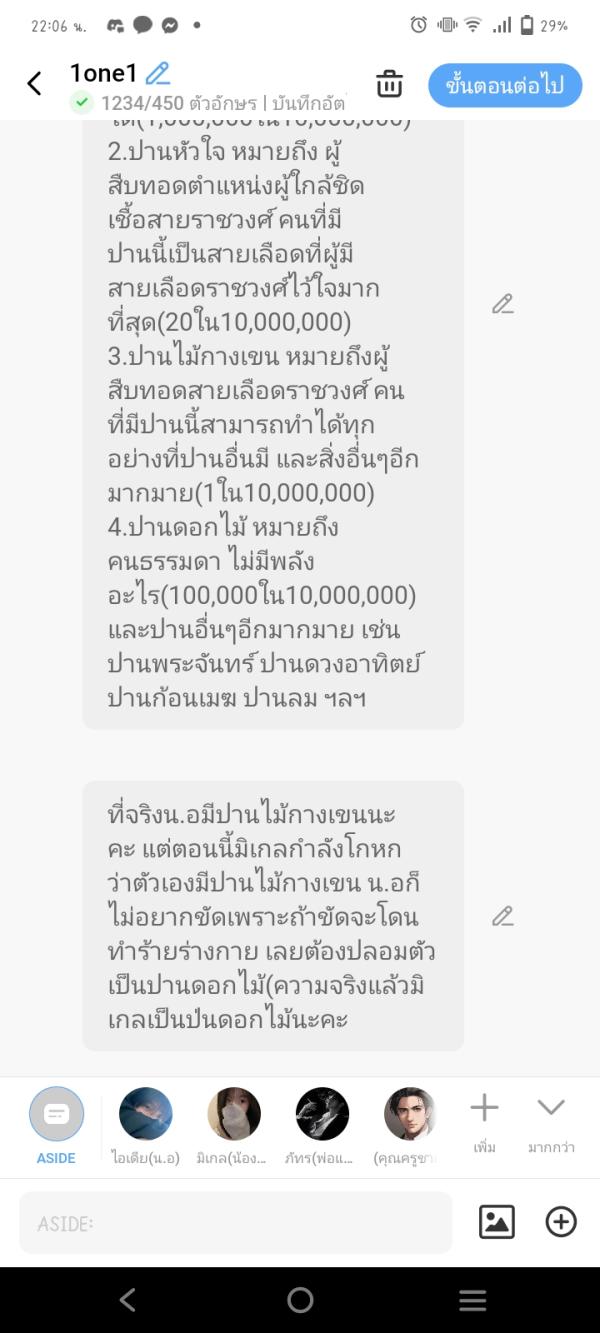Image resolution: width=600 pixels, height=1333 pixels.
Task: Tap the ขั้นตอนต่อไป button
Action: (x=505, y=85)
